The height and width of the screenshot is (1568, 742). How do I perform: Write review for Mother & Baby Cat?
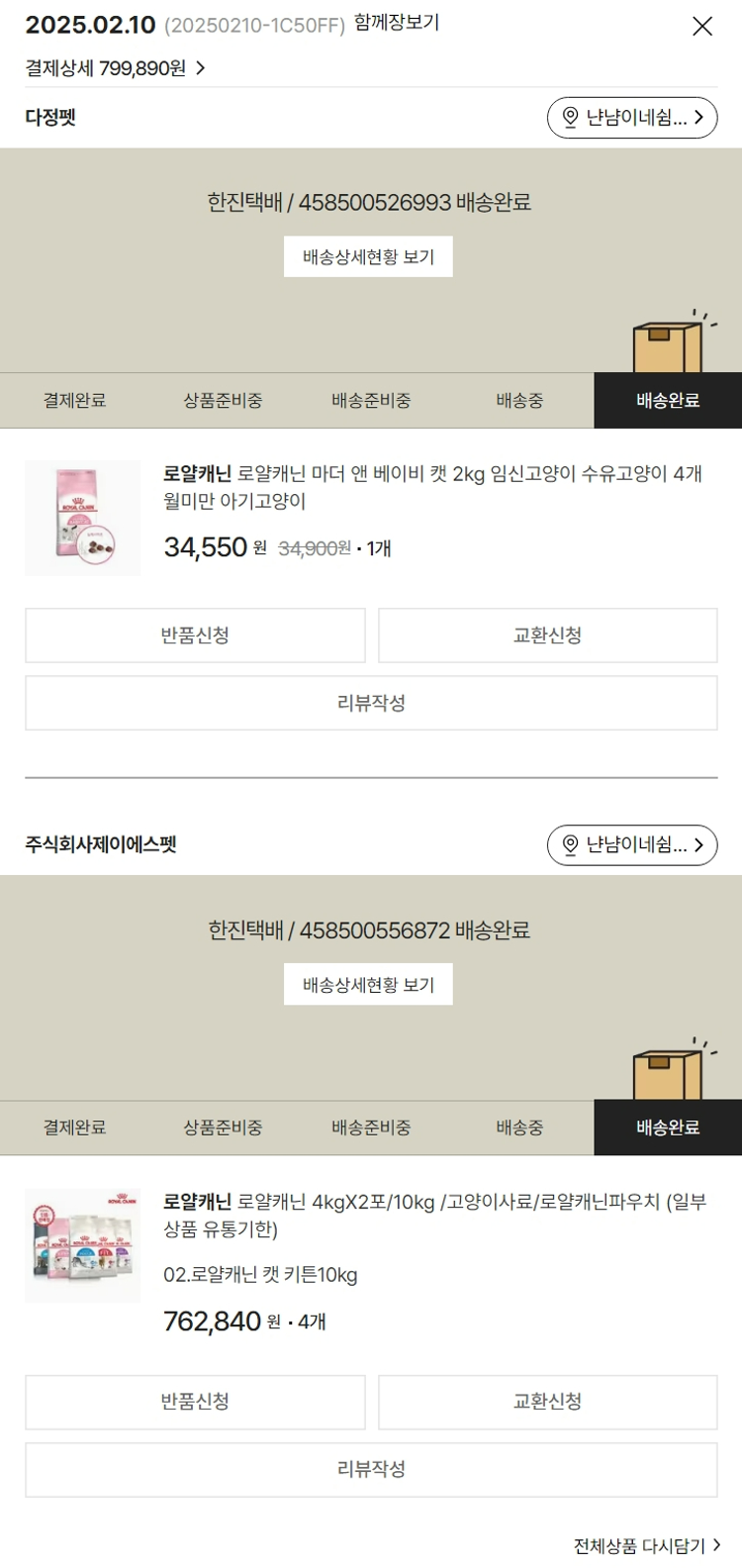pos(371,703)
